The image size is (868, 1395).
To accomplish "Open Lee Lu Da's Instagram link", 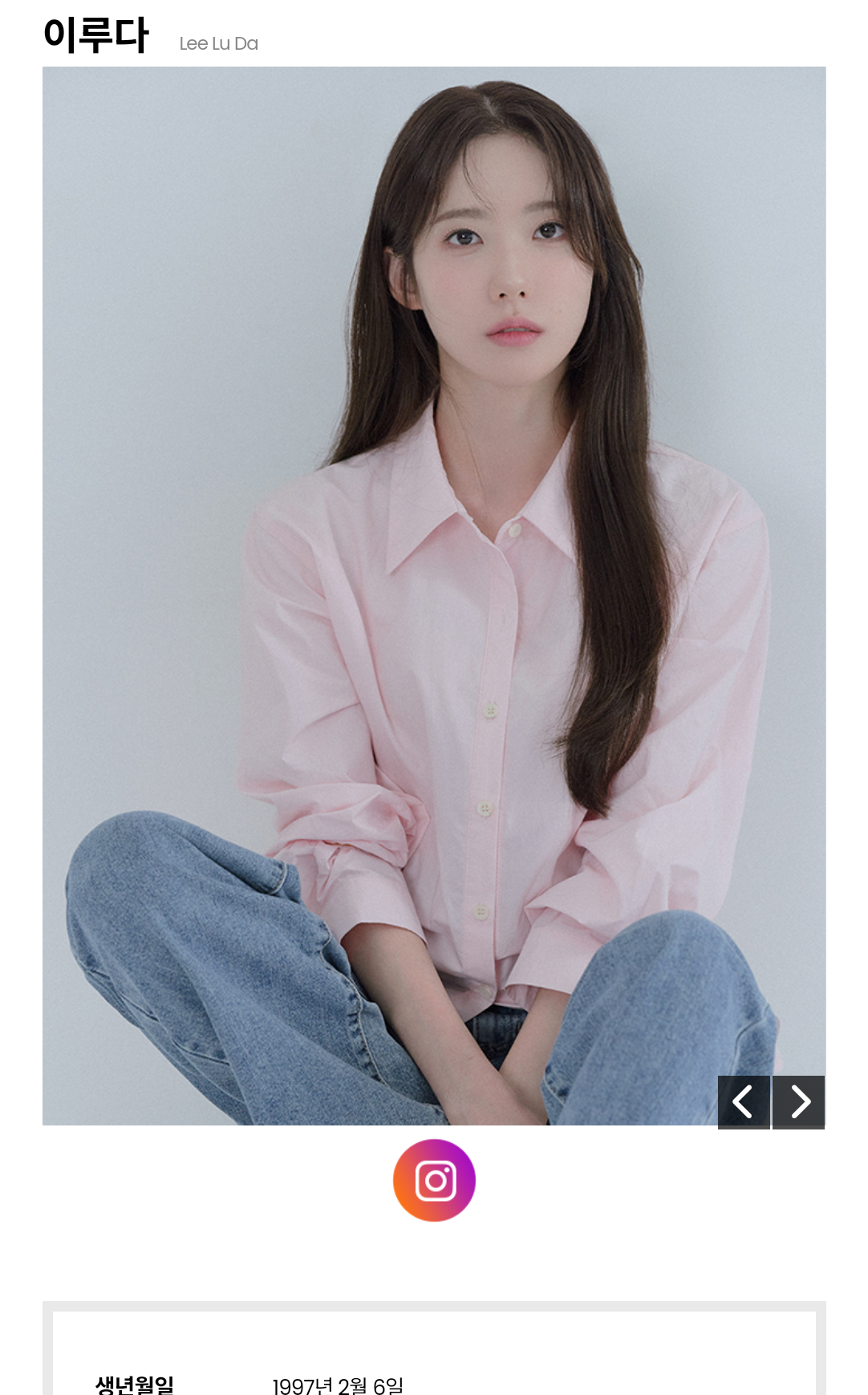I will [x=434, y=1180].
